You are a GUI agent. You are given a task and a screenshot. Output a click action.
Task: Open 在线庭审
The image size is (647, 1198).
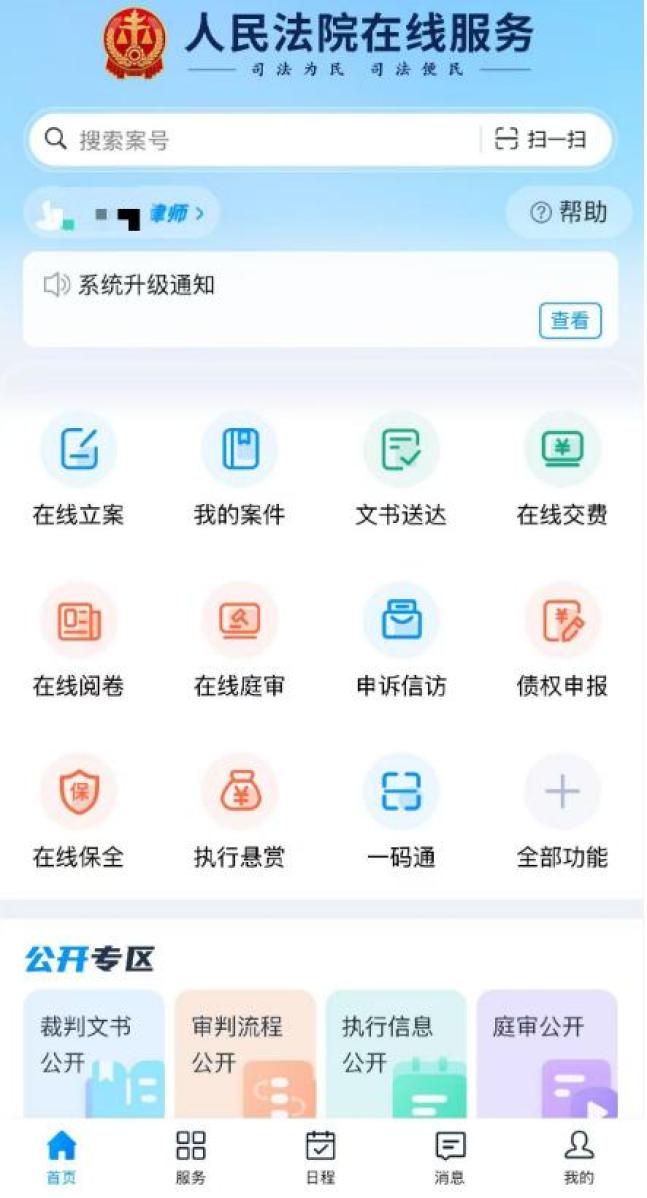tap(239, 639)
